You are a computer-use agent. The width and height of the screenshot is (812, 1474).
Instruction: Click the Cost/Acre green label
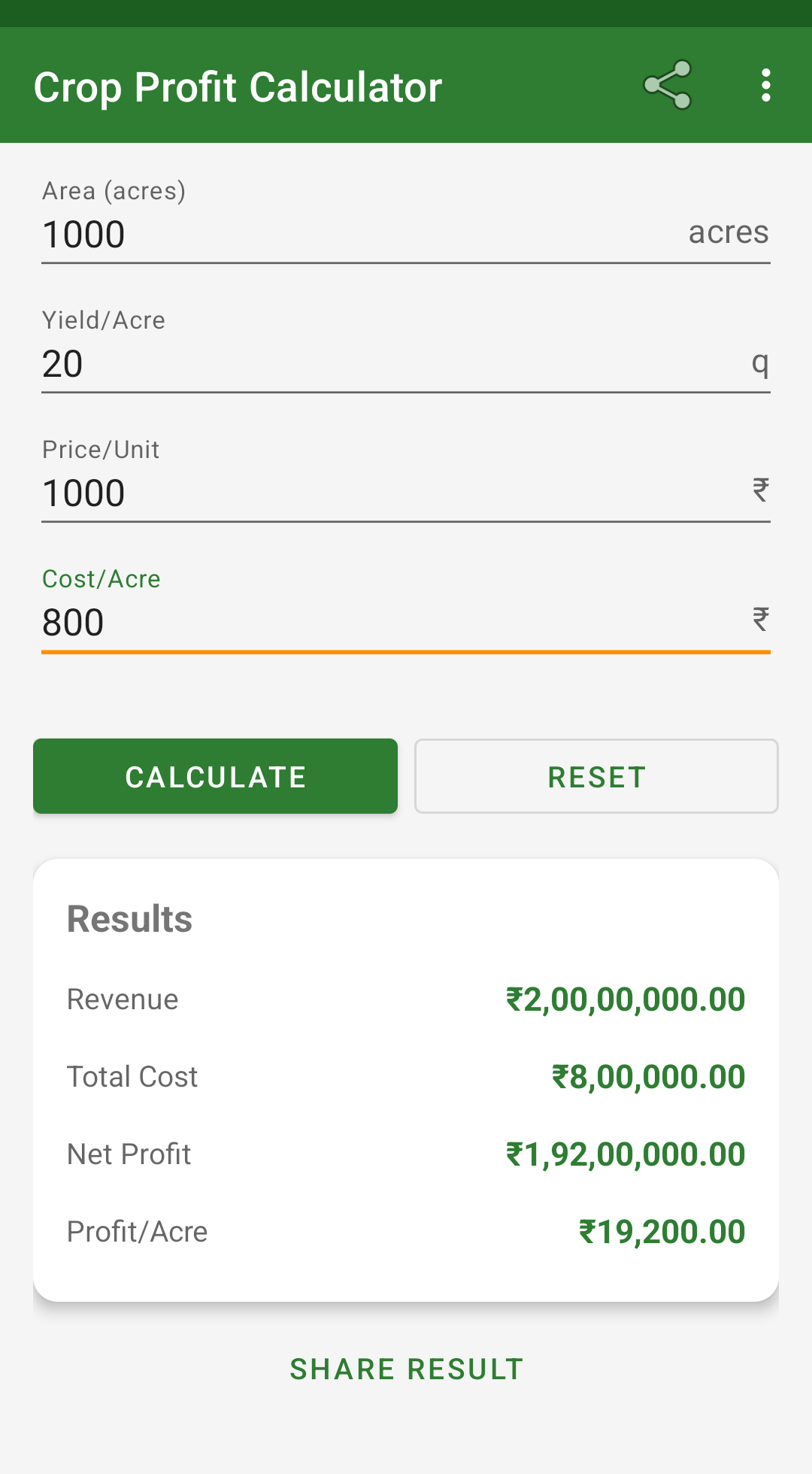click(101, 579)
